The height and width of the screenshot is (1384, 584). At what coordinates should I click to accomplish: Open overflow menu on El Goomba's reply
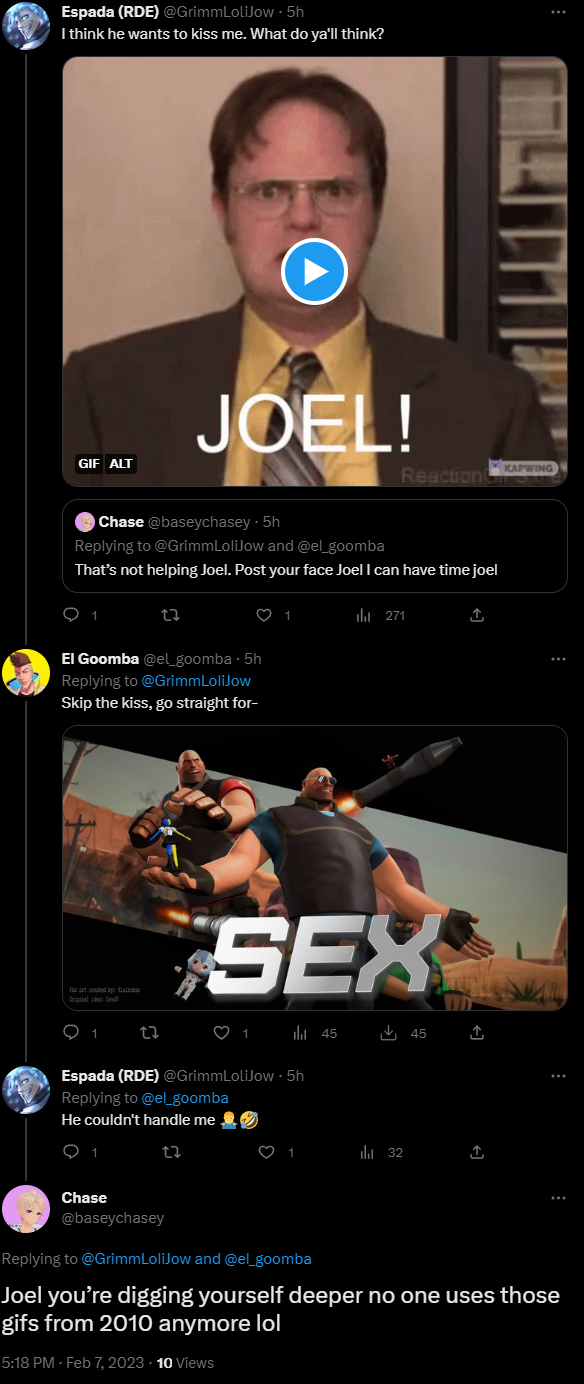(x=558, y=659)
